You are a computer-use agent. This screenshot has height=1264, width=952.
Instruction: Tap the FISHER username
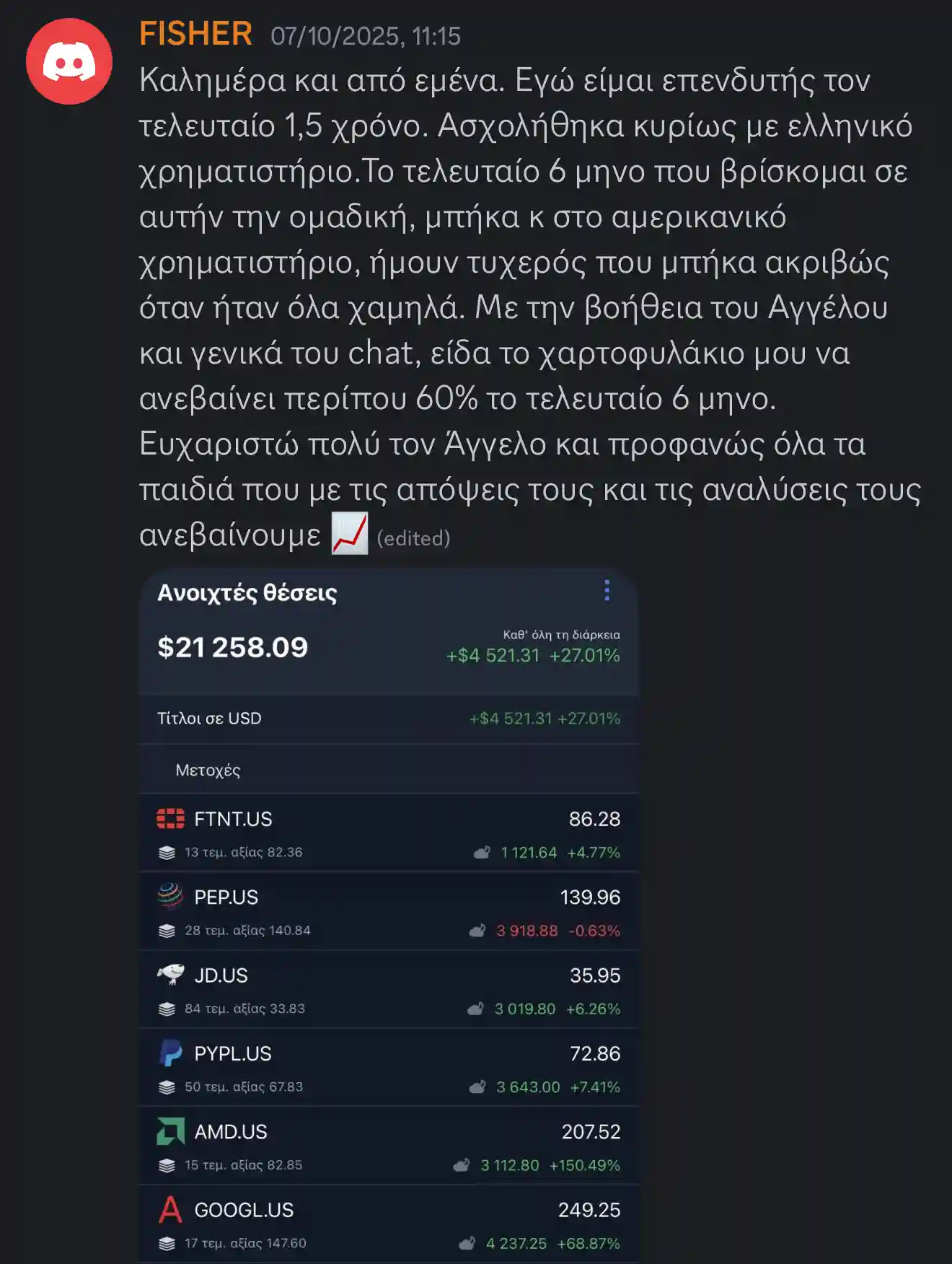pos(195,34)
